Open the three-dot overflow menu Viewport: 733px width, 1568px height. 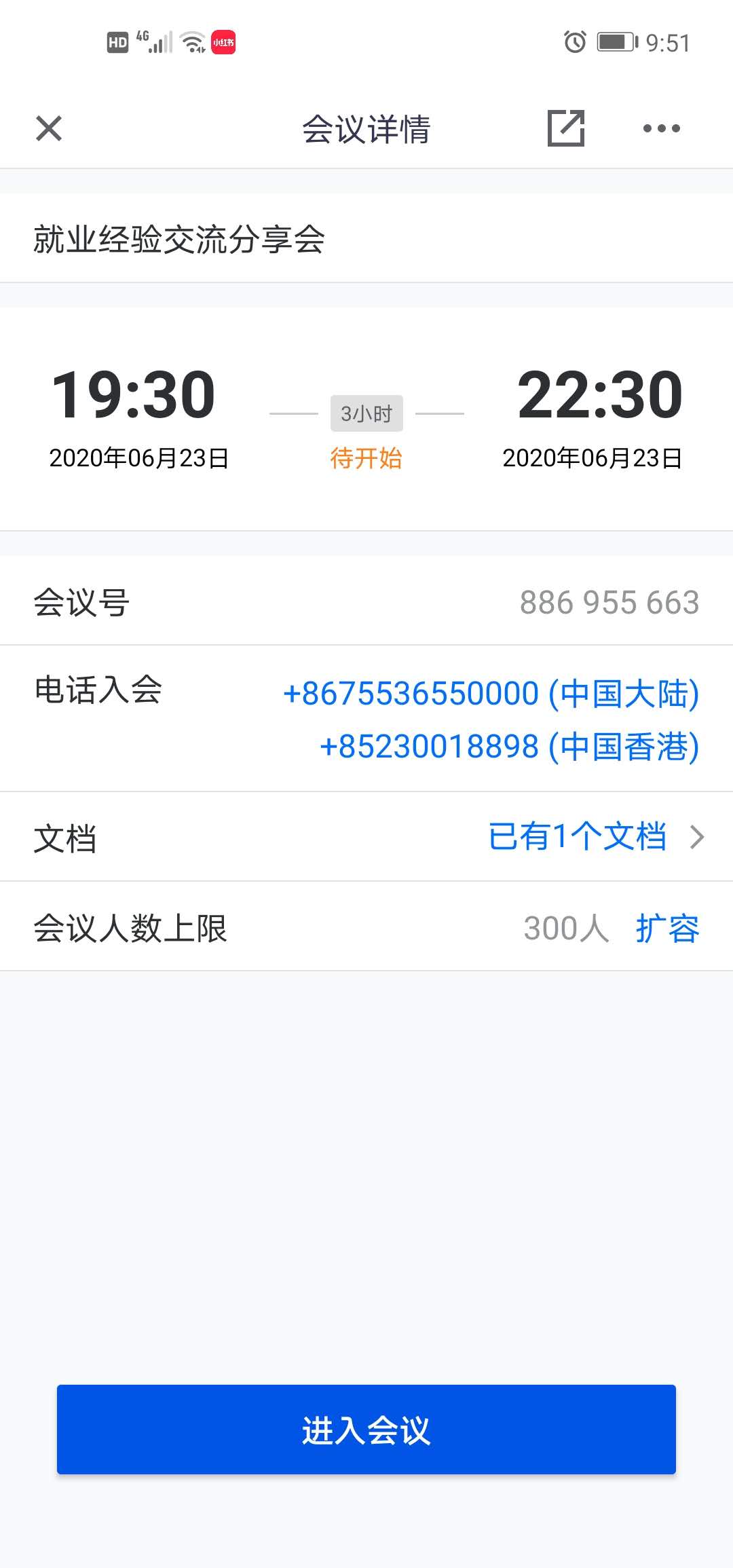pos(661,128)
